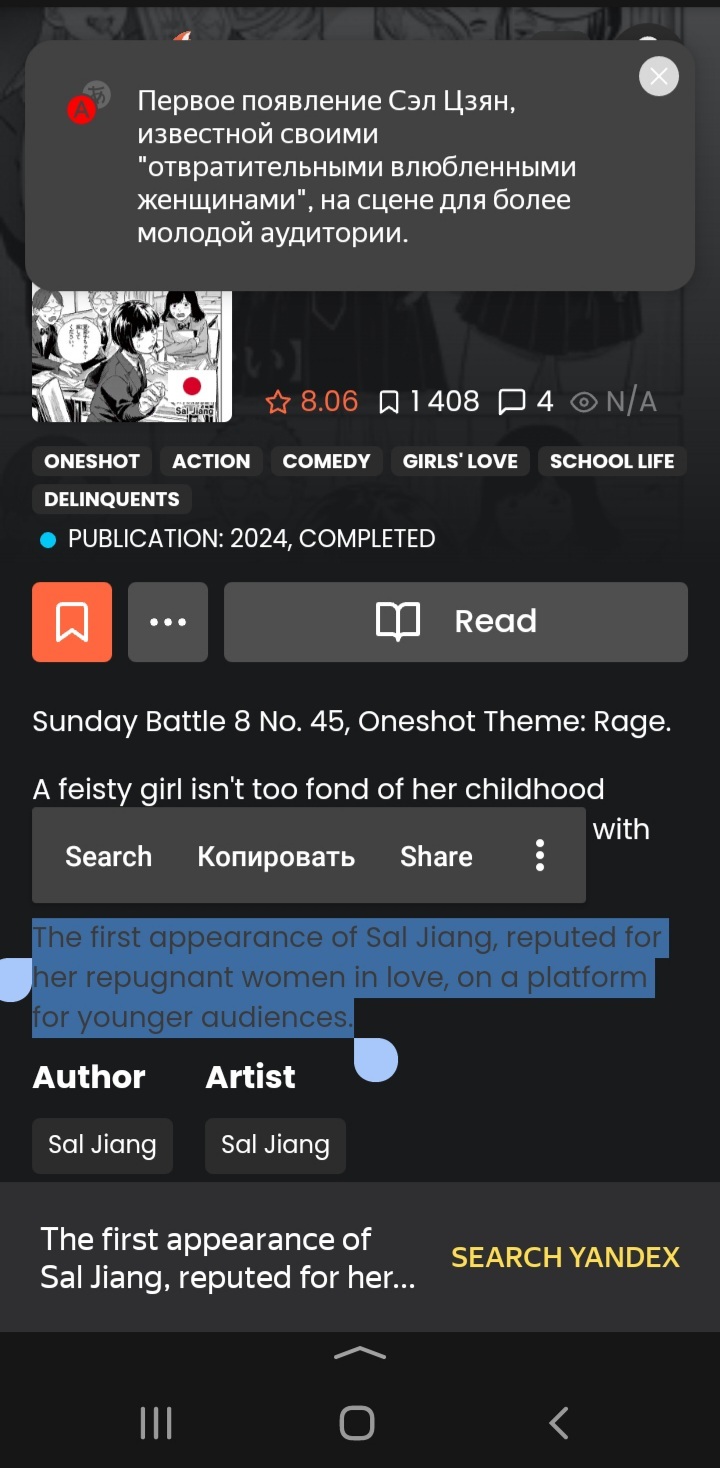This screenshot has height=1468, width=720.
Task: Open the three-dot options button beside Read
Action: click(168, 622)
